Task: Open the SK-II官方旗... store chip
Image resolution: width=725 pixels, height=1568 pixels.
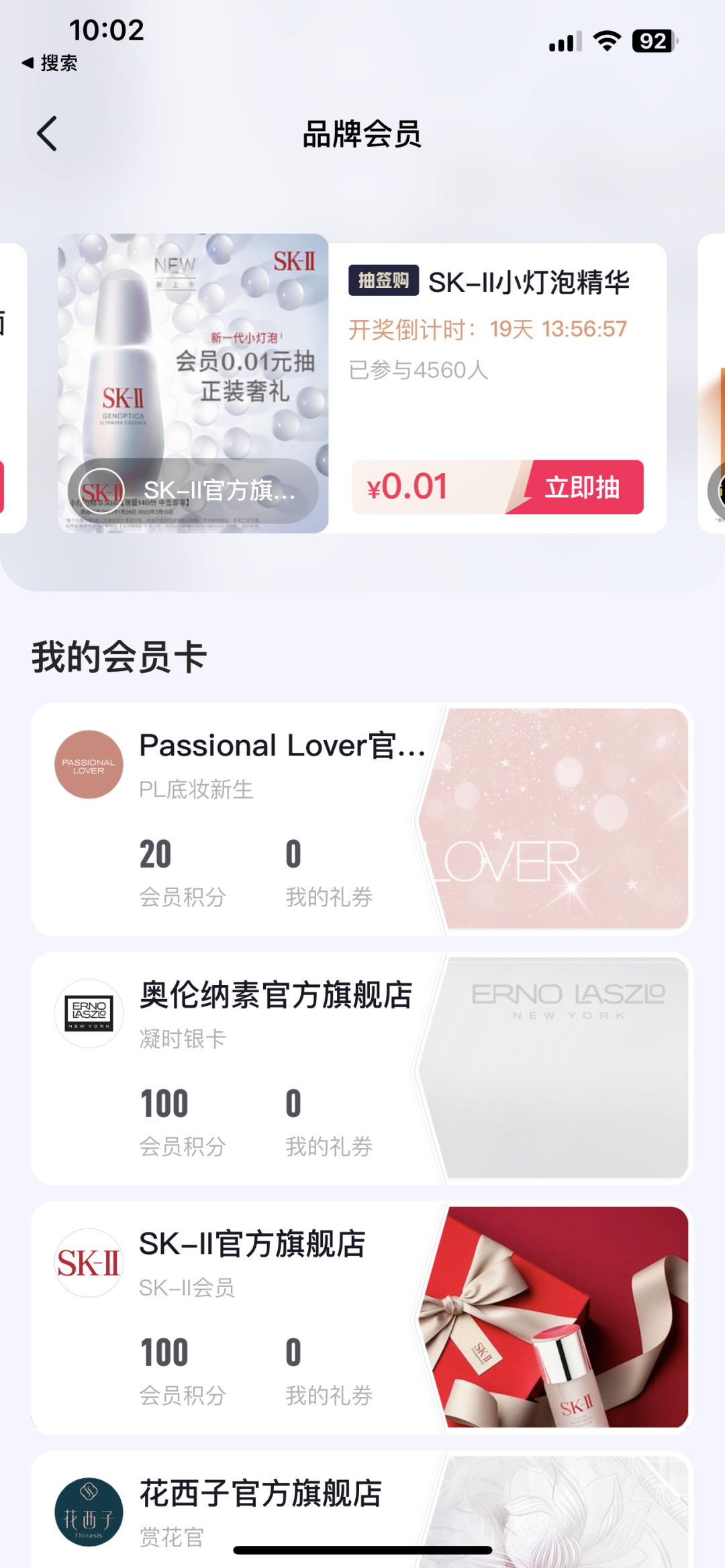Action: pos(193,490)
